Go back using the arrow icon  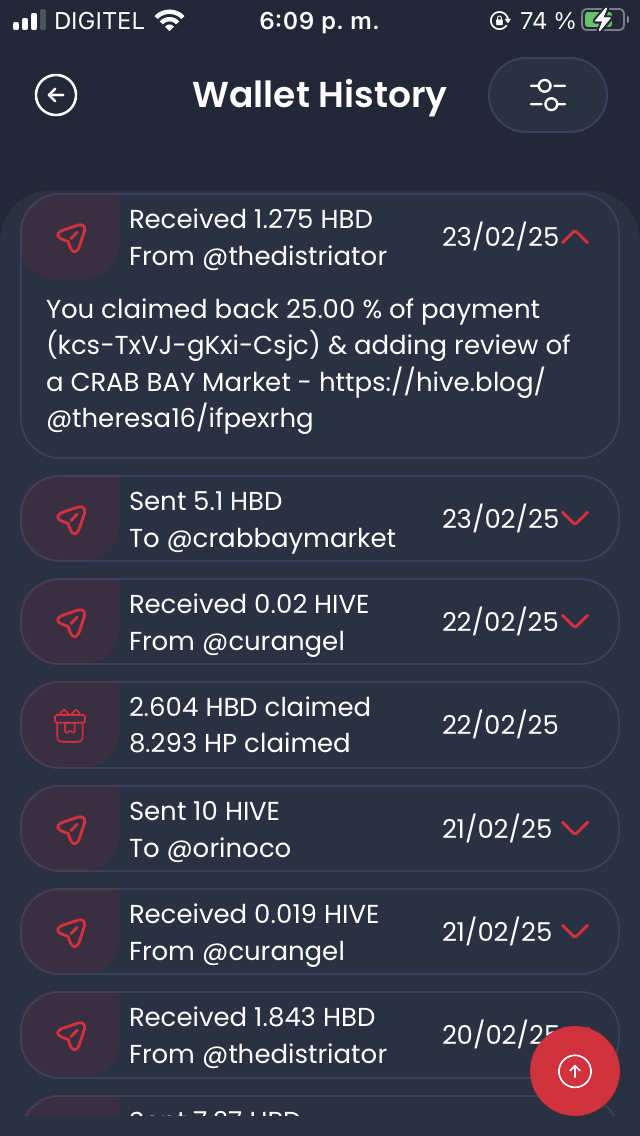[x=56, y=95]
